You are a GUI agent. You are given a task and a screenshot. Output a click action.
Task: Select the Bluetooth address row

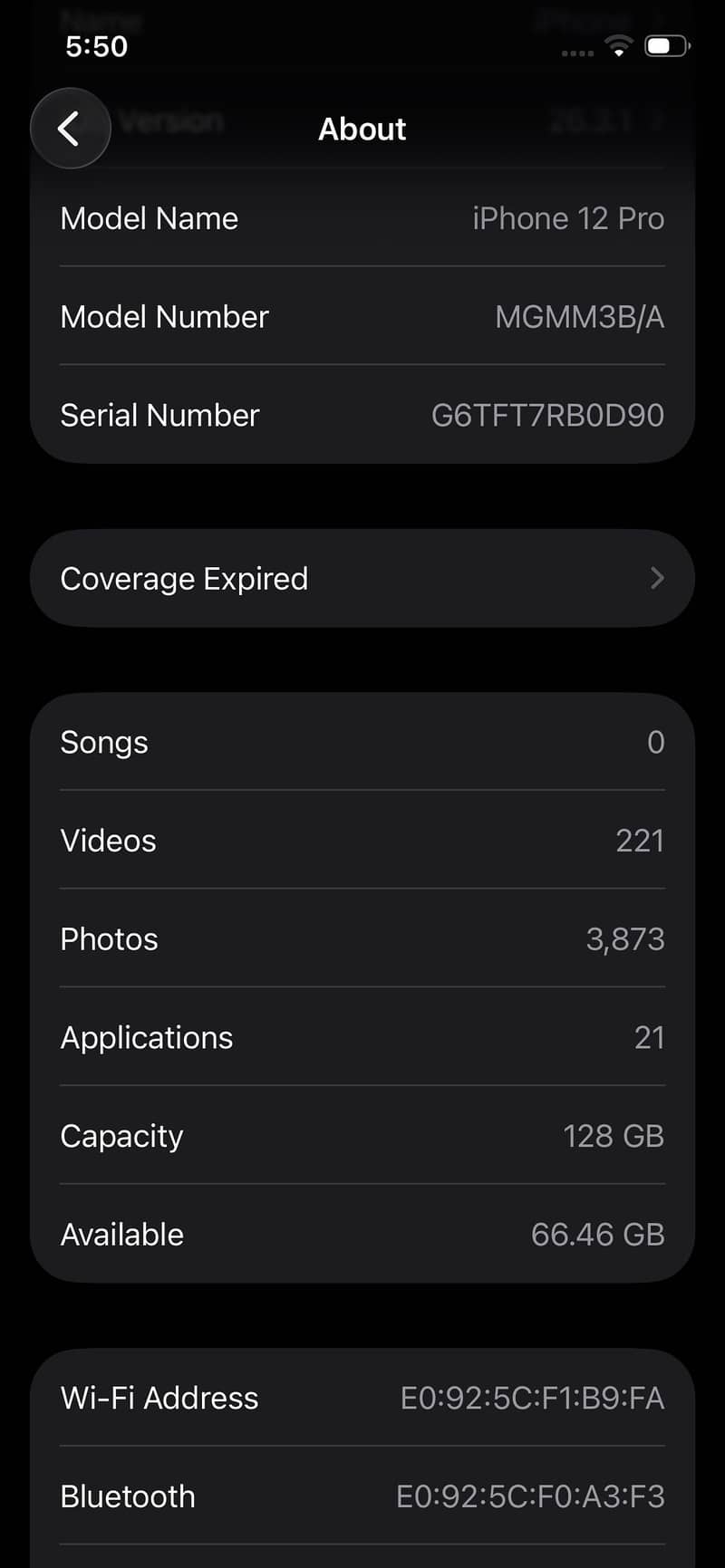pos(362,1496)
